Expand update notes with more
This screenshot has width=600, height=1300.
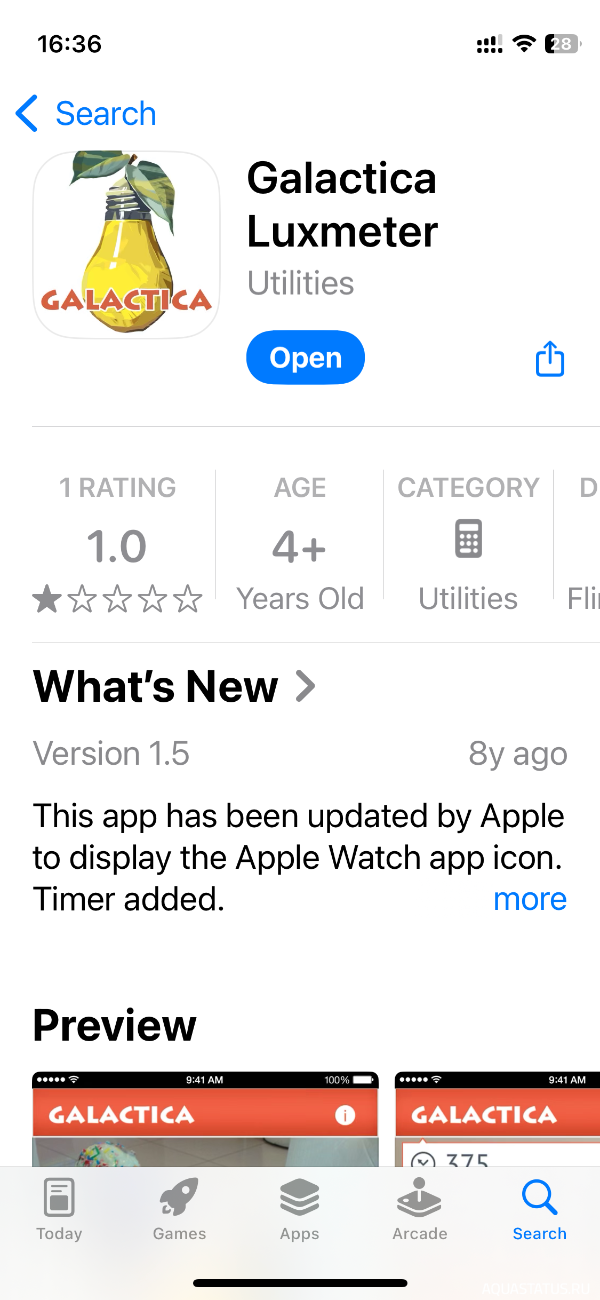[530, 899]
